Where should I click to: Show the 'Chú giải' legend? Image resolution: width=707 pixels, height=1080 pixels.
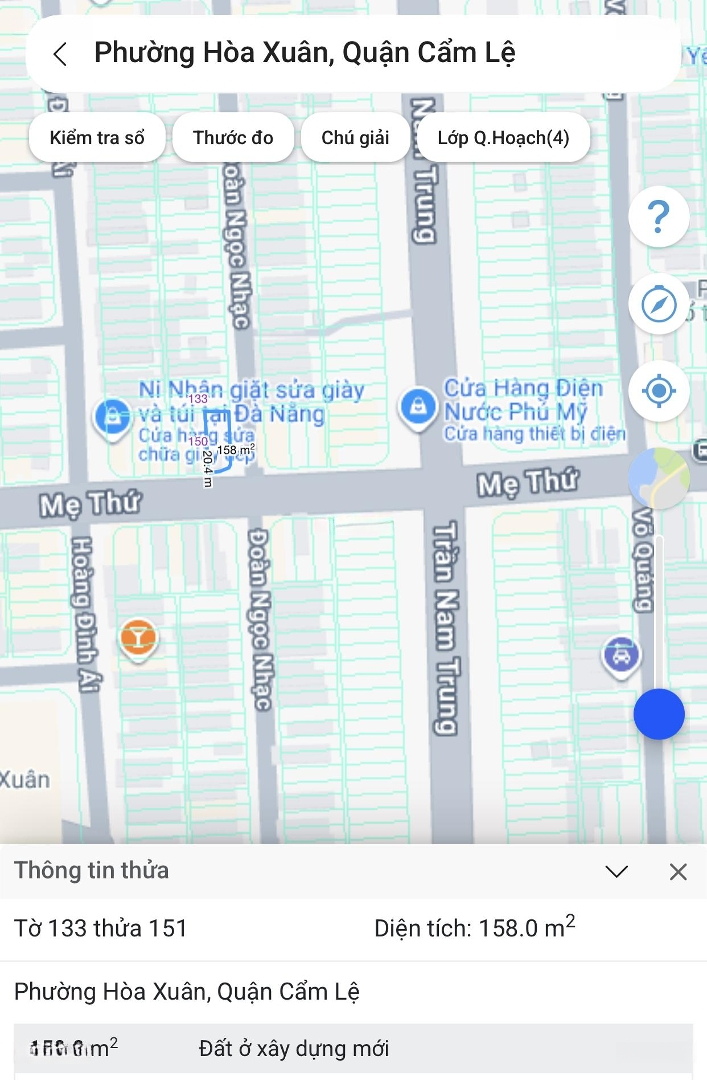tap(355, 138)
